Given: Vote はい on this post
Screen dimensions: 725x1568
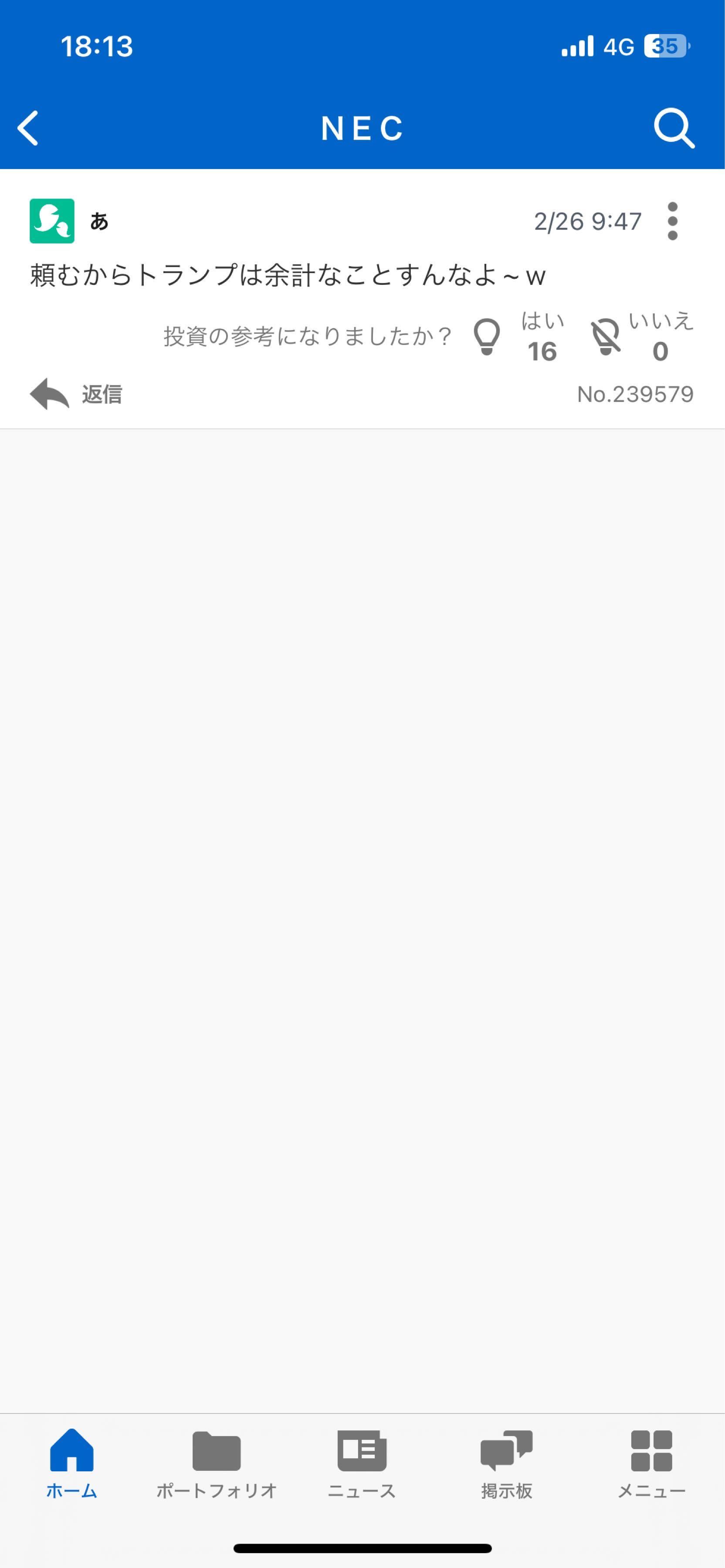Looking at the screenshot, I should tap(488, 337).
